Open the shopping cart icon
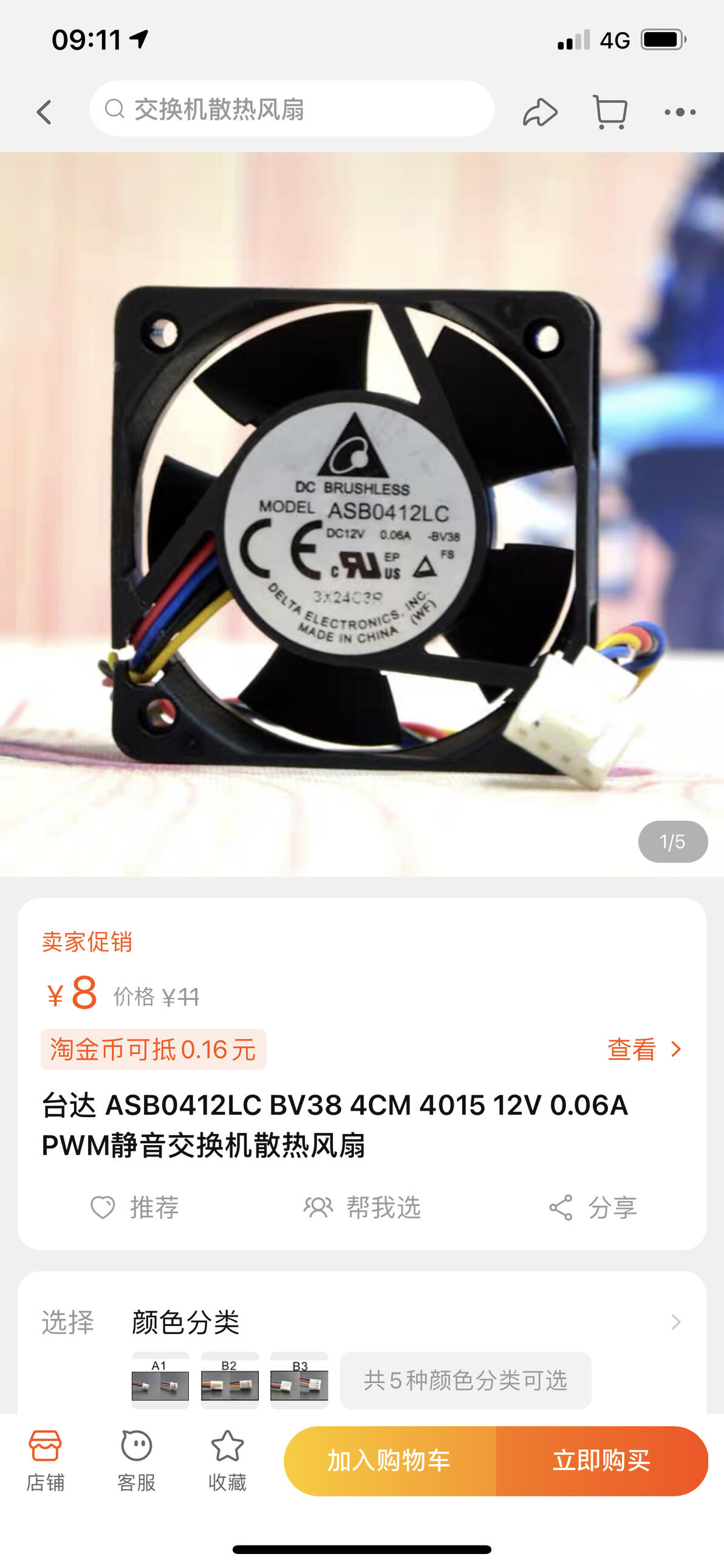Viewport: 724px width, 1568px height. (610, 112)
